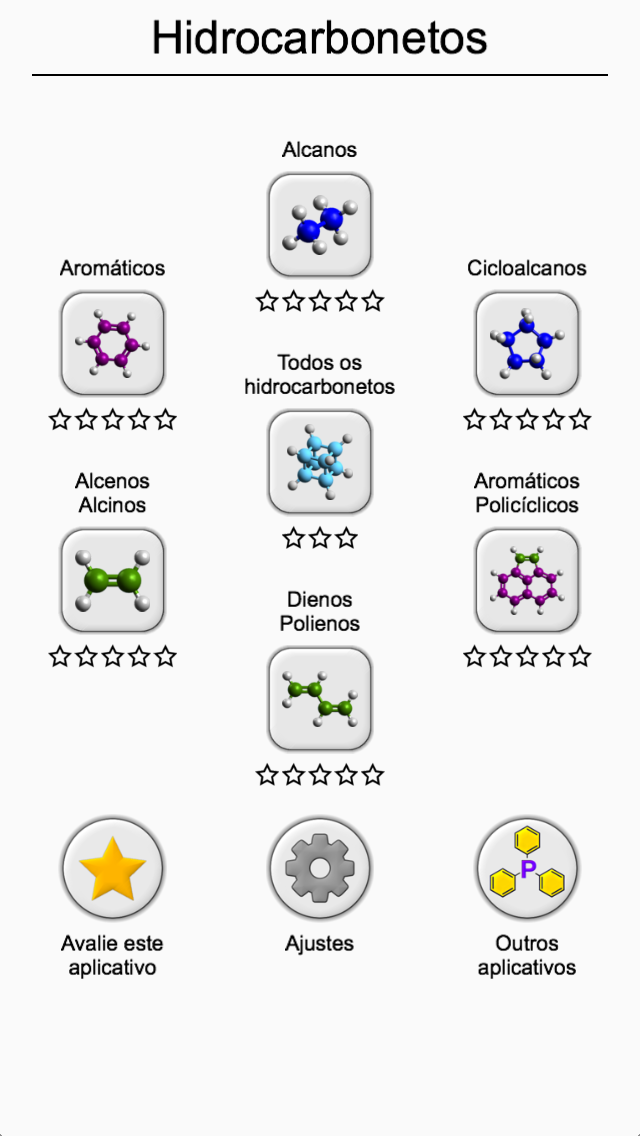This screenshot has height=1136, width=640.
Task: Start the Todos os hidrocarbonetos quiz
Action: [320, 462]
